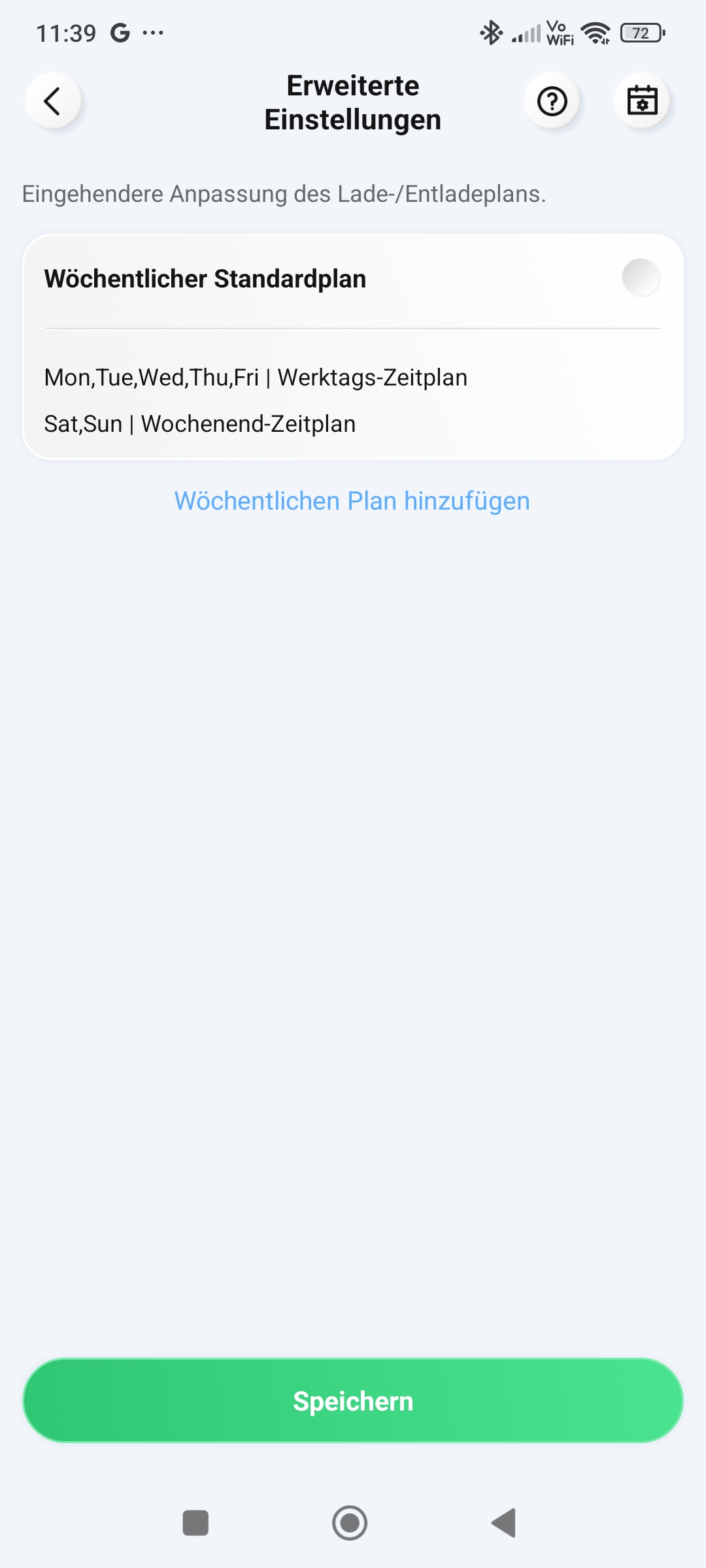This screenshot has height=1568, width=706.
Task: Open the calendar settings icon
Action: pyautogui.click(x=642, y=101)
